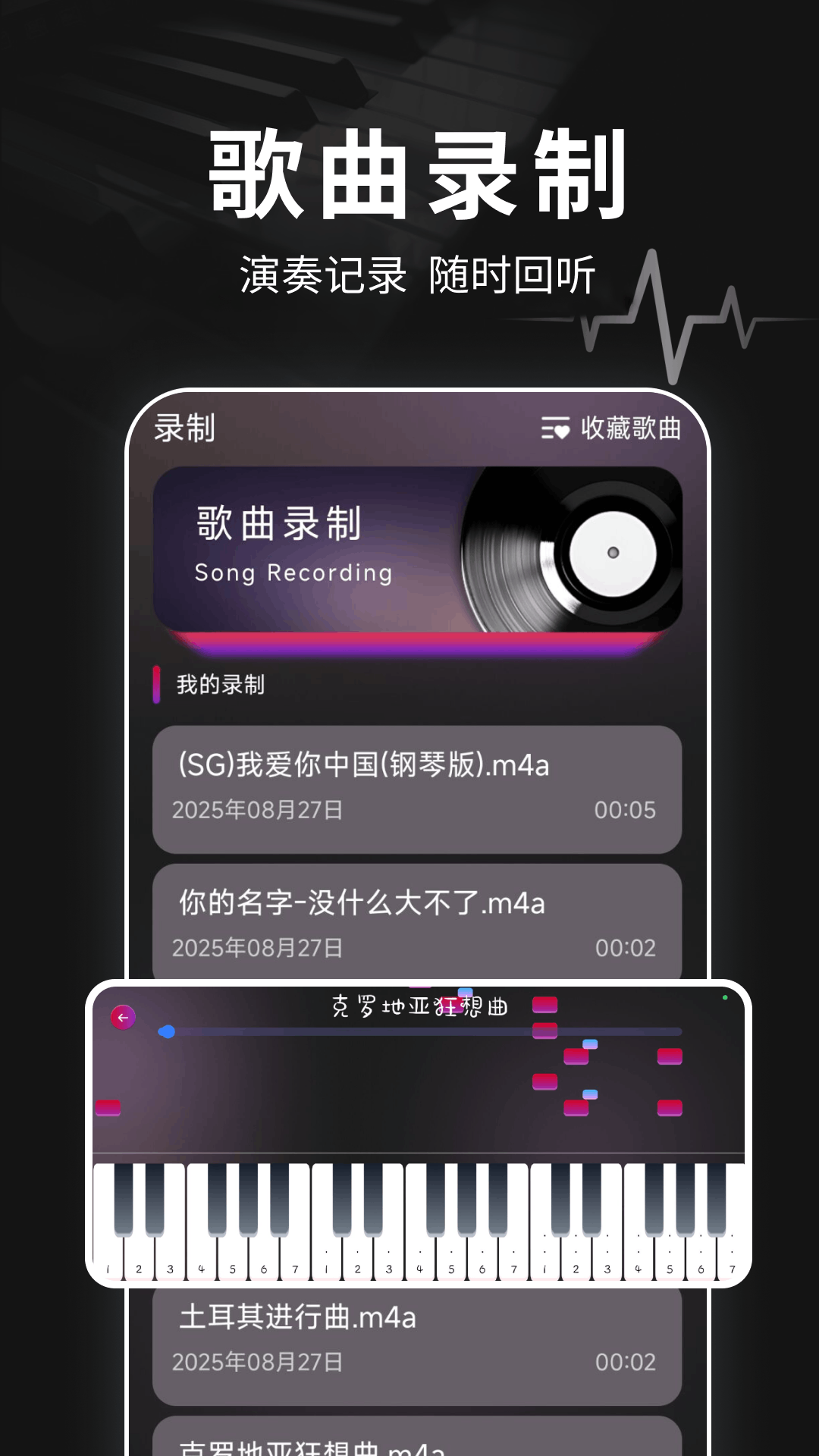Tap the back arrow in the Croatian Rhapsody player
This screenshot has width=819, height=1456.
124,1017
